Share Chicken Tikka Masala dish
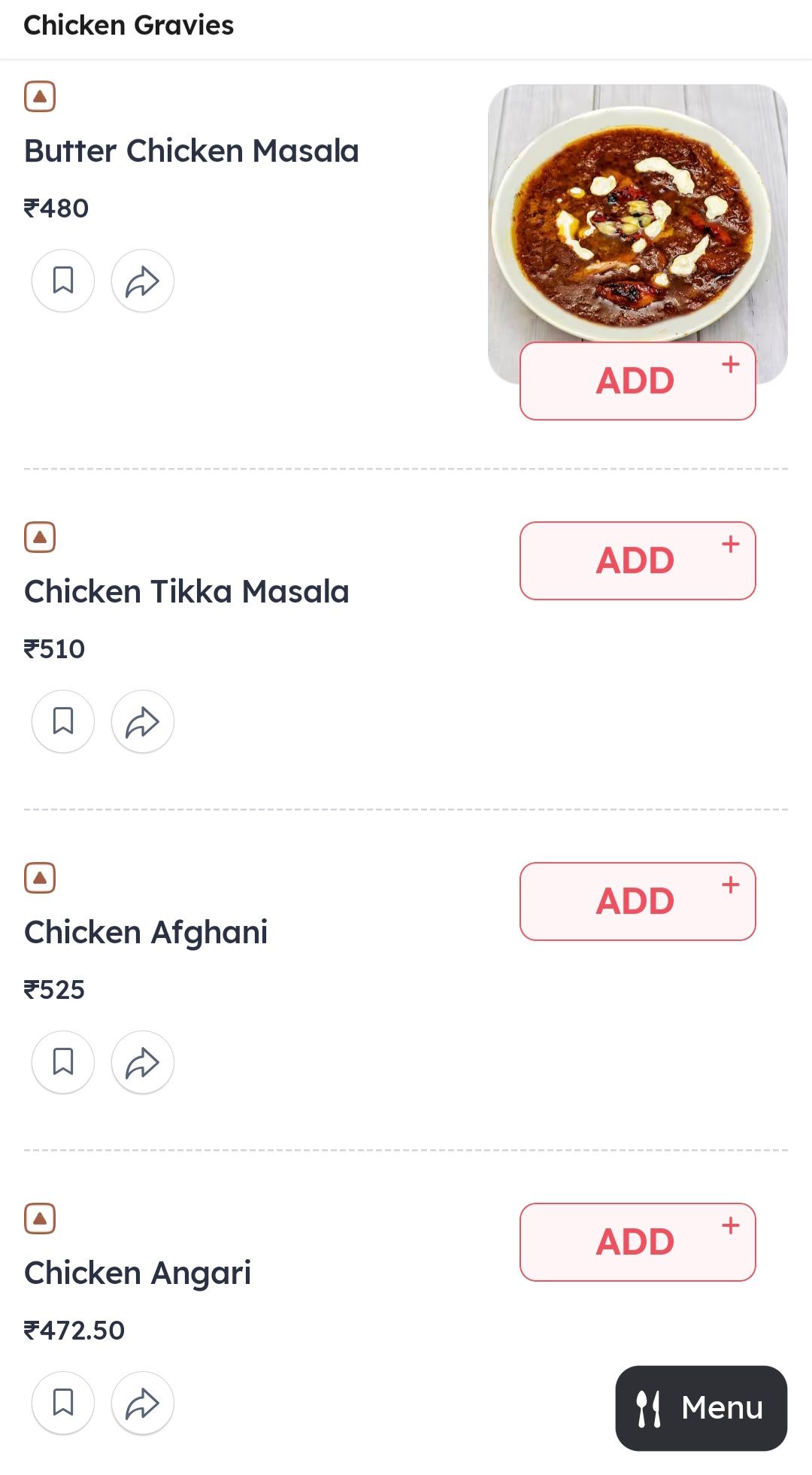Screen dimensions: 812x1475 [143, 721]
